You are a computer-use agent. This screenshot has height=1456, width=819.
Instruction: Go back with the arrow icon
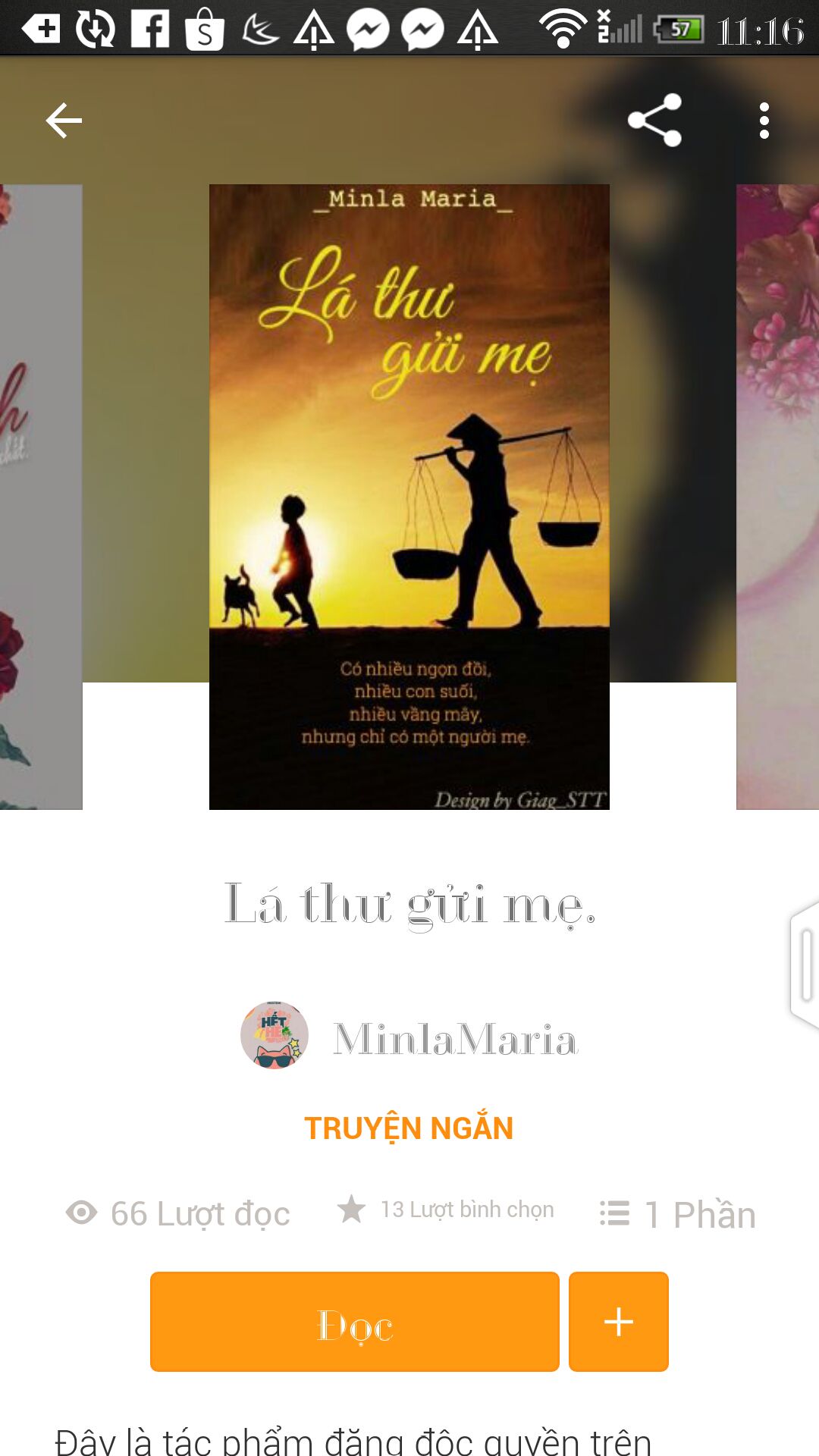tap(64, 121)
